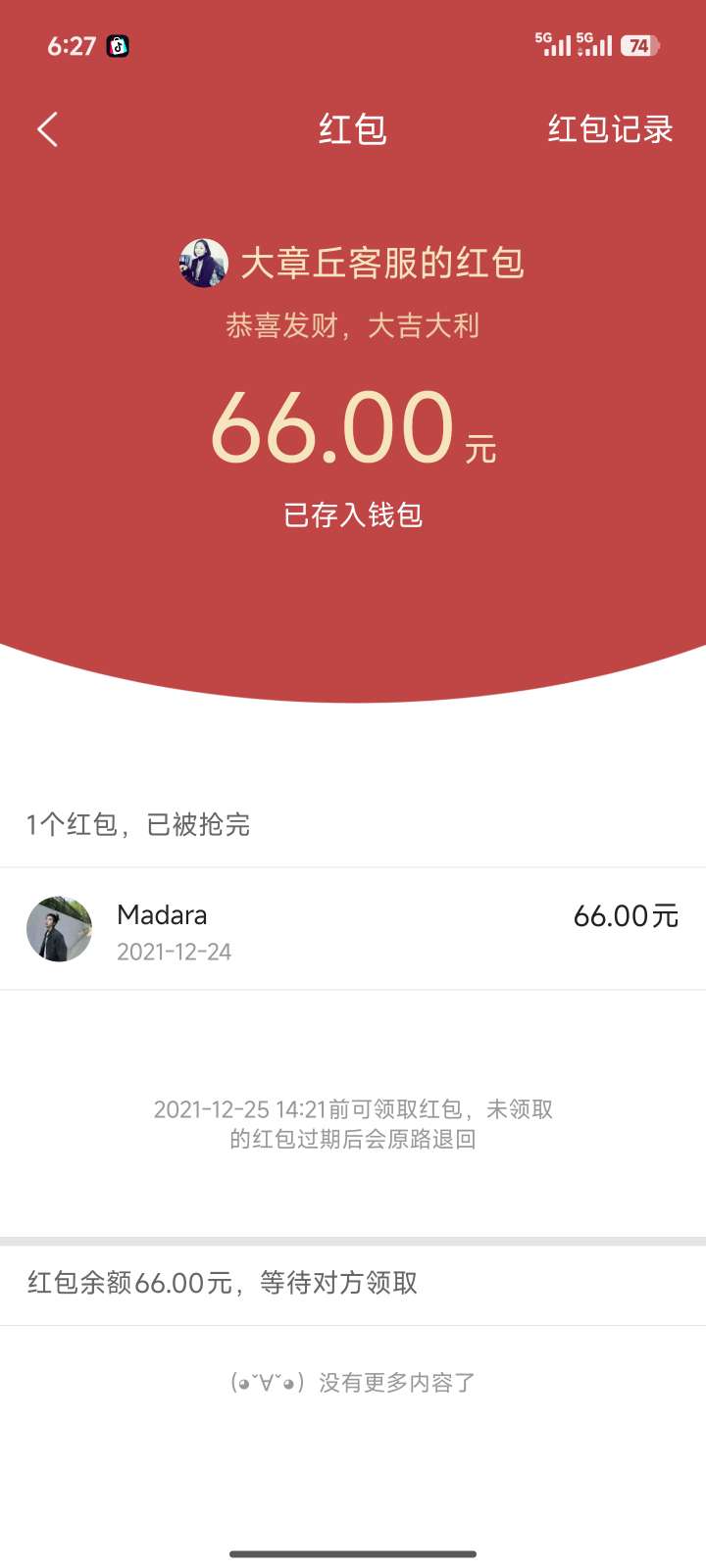Open 红包记录 history

click(610, 129)
